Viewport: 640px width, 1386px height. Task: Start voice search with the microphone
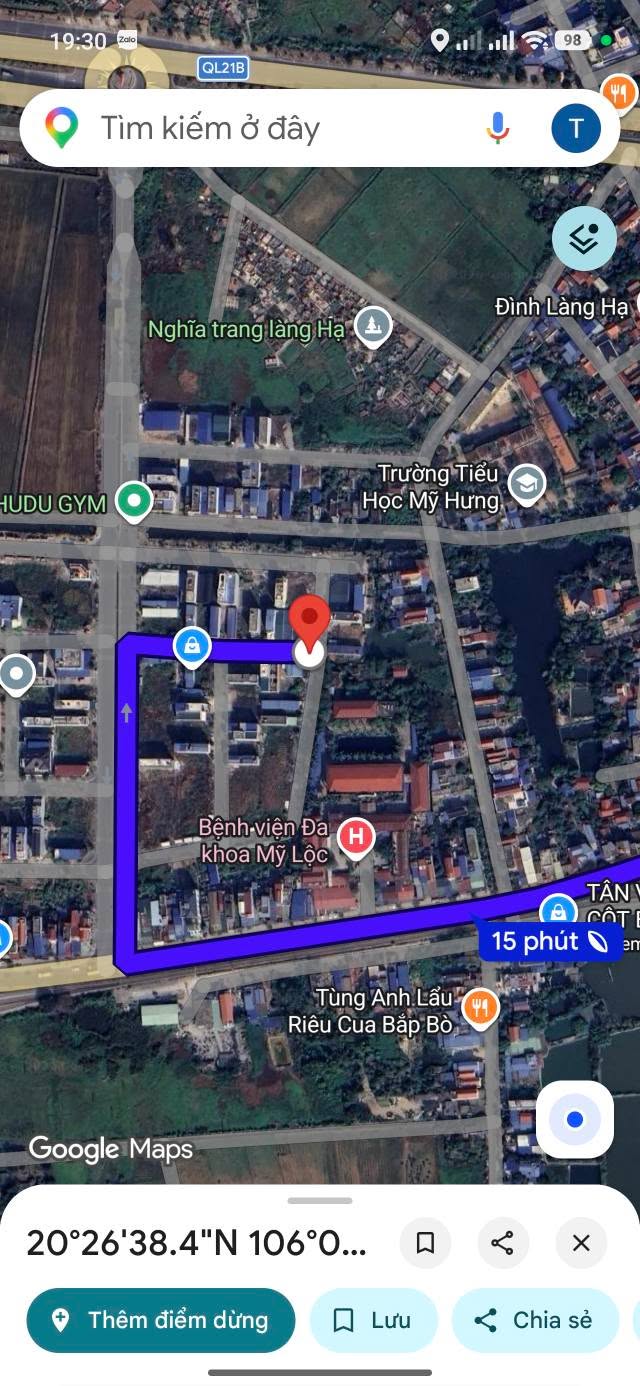[498, 128]
